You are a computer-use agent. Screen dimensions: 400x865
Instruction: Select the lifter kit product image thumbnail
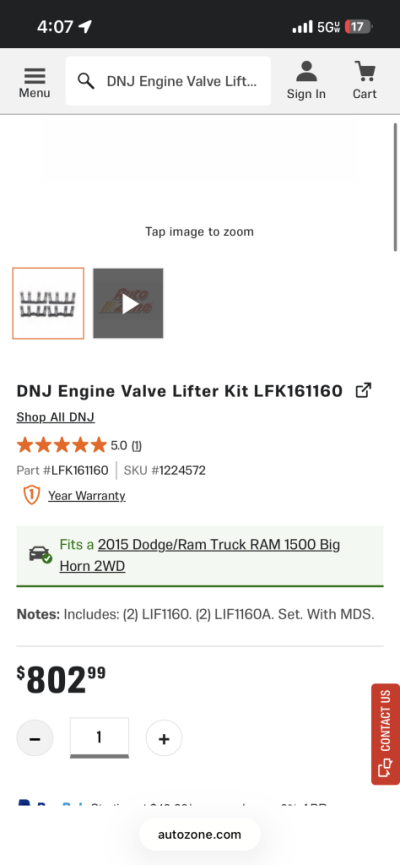pyautogui.click(x=48, y=303)
